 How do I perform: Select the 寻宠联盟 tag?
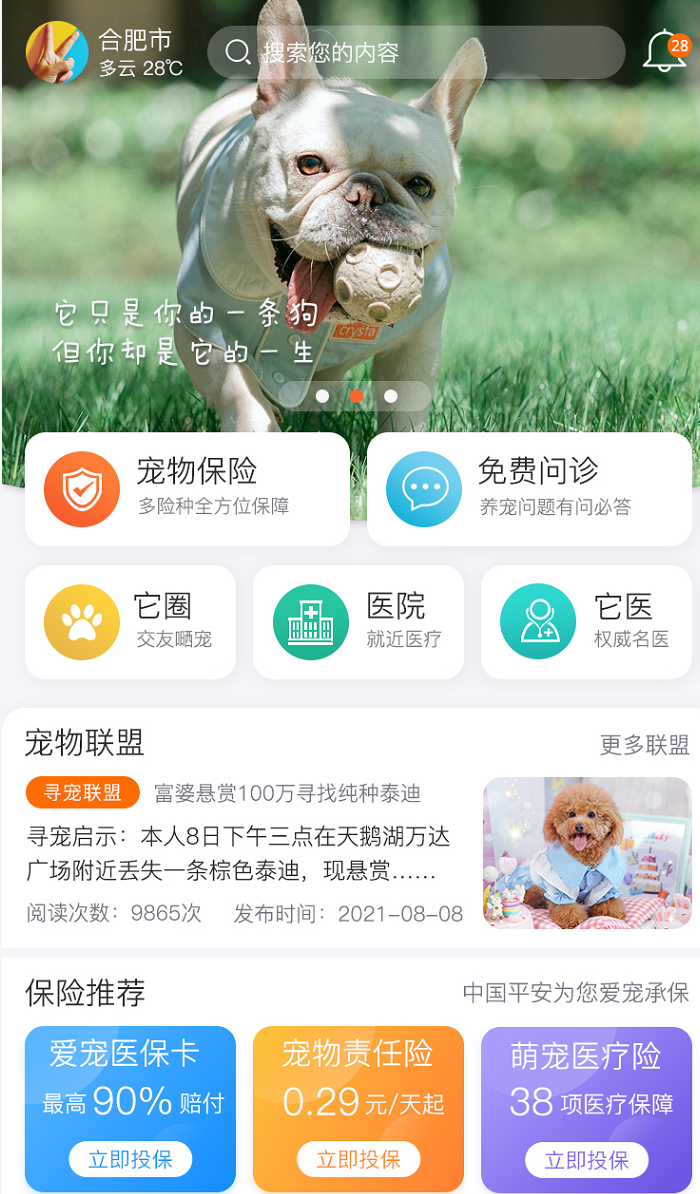tap(82, 793)
